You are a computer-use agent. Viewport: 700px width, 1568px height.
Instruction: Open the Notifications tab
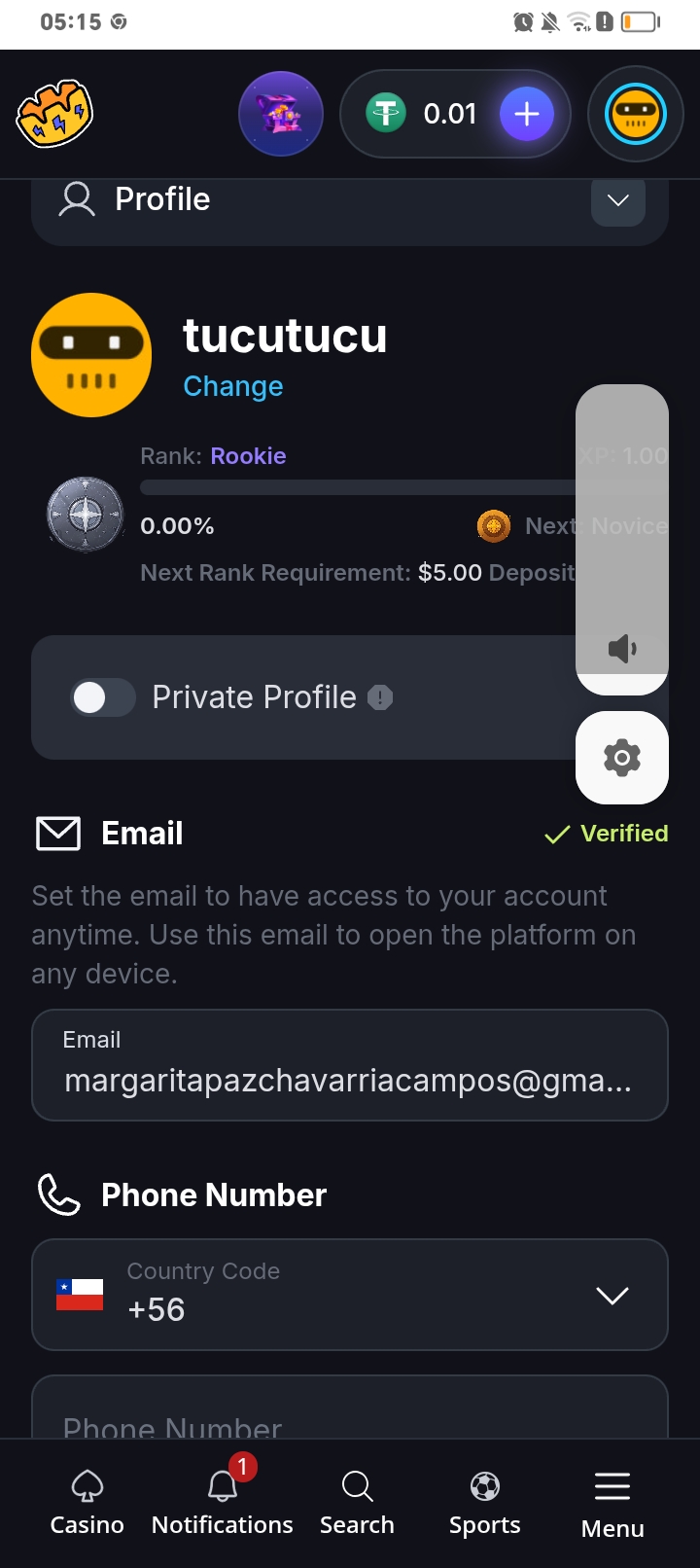coord(222,1503)
